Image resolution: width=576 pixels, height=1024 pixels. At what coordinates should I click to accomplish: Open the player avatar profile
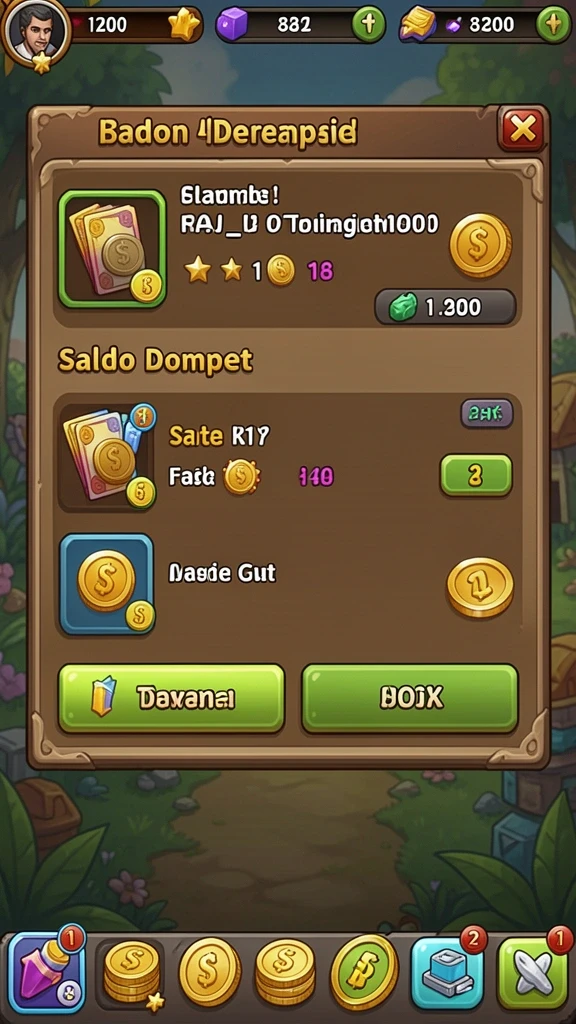[x=35, y=31]
